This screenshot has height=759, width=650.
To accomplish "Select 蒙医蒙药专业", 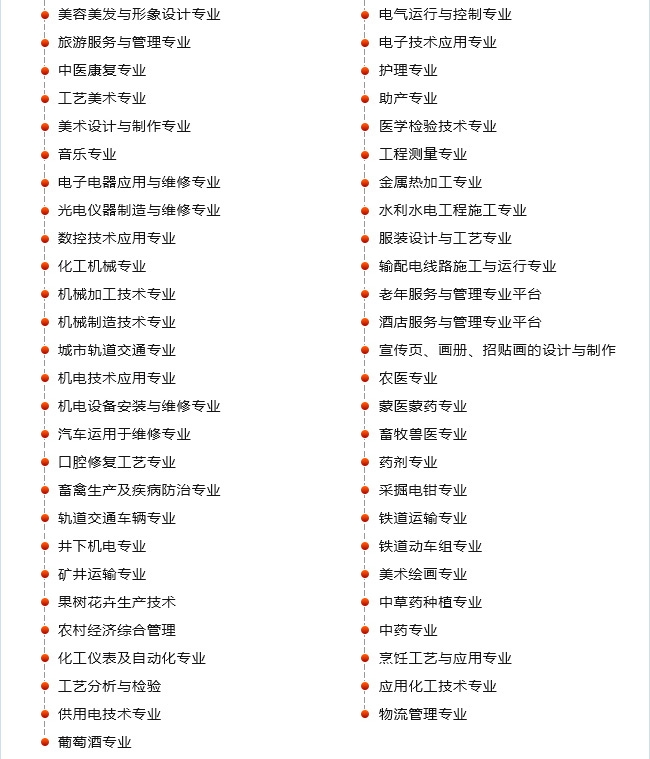I will coord(423,406).
